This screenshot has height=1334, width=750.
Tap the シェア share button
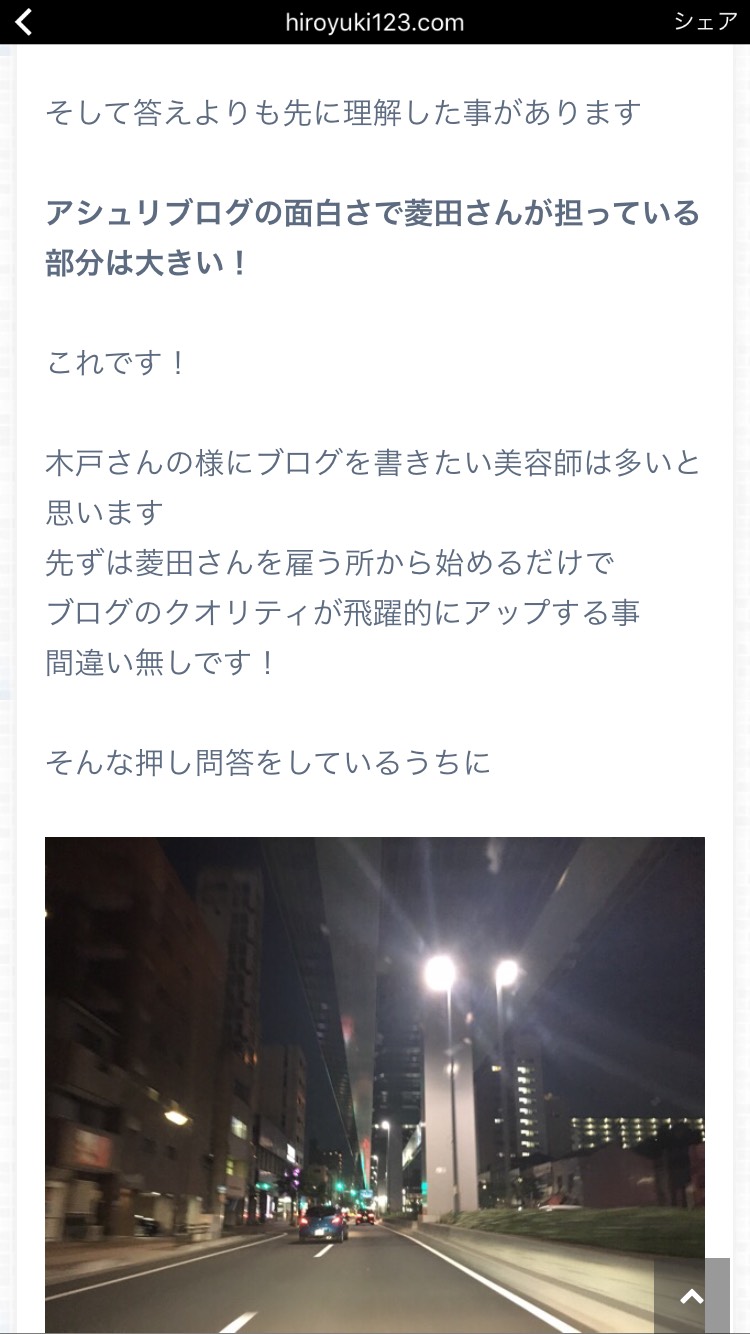point(705,22)
